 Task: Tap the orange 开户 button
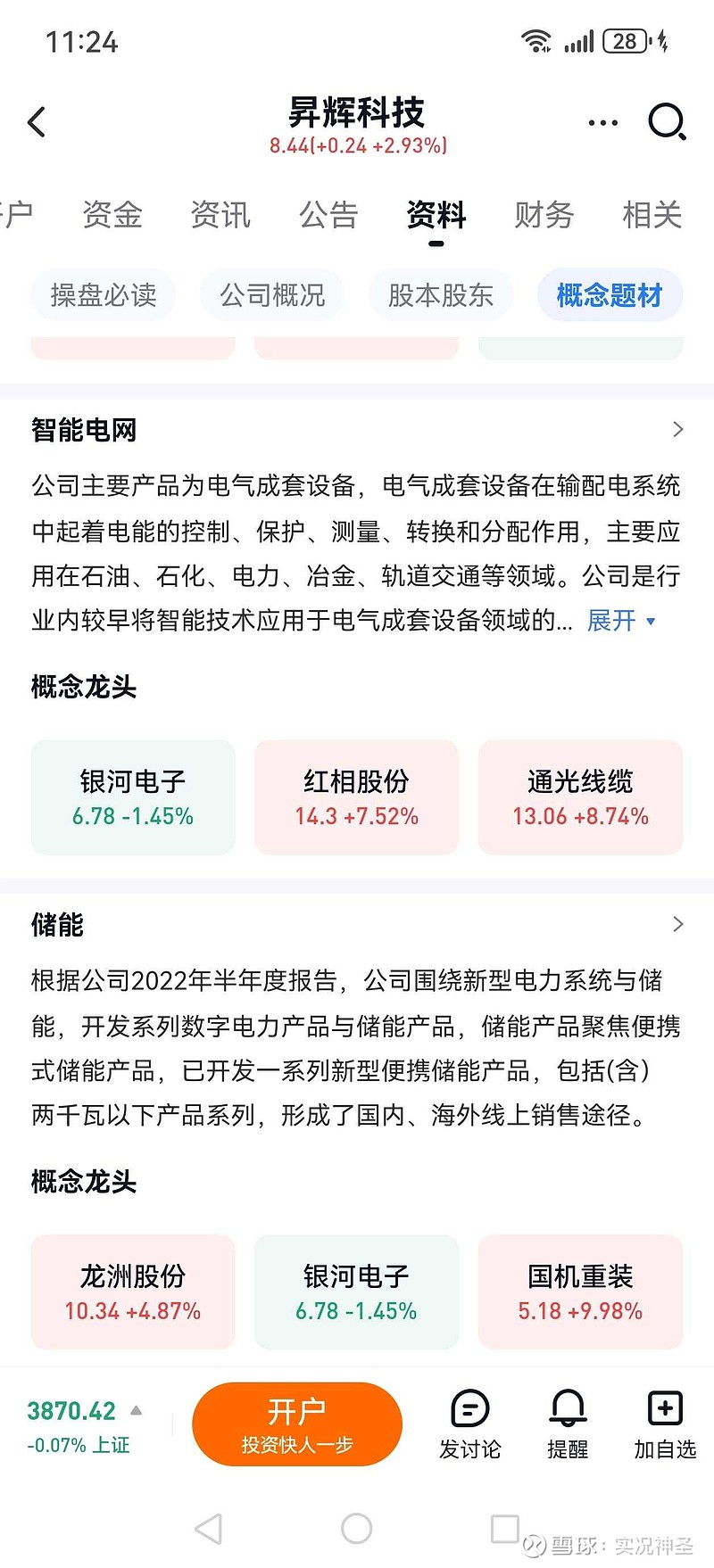pyautogui.click(x=297, y=1424)
